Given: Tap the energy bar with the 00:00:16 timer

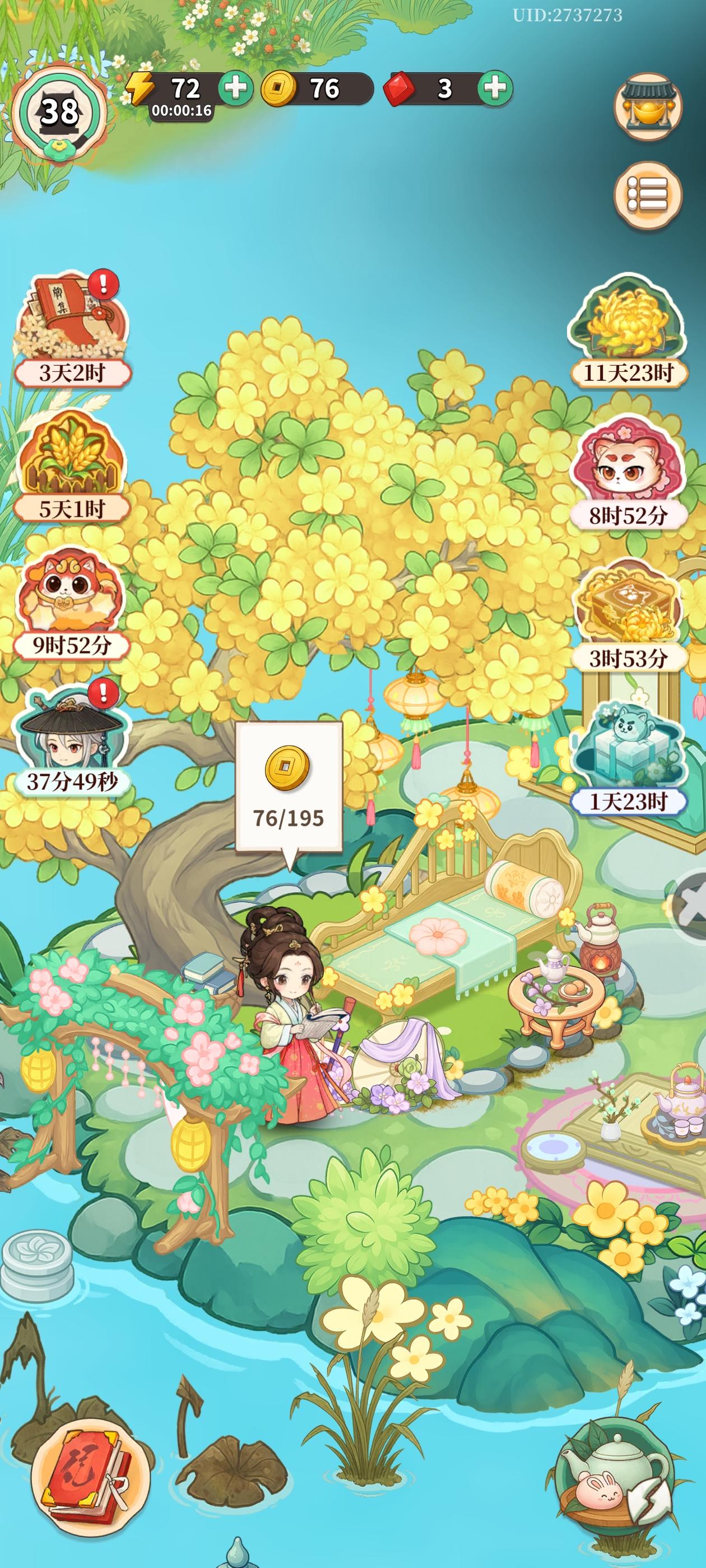Looking at the screenshot, I should 176,90.
